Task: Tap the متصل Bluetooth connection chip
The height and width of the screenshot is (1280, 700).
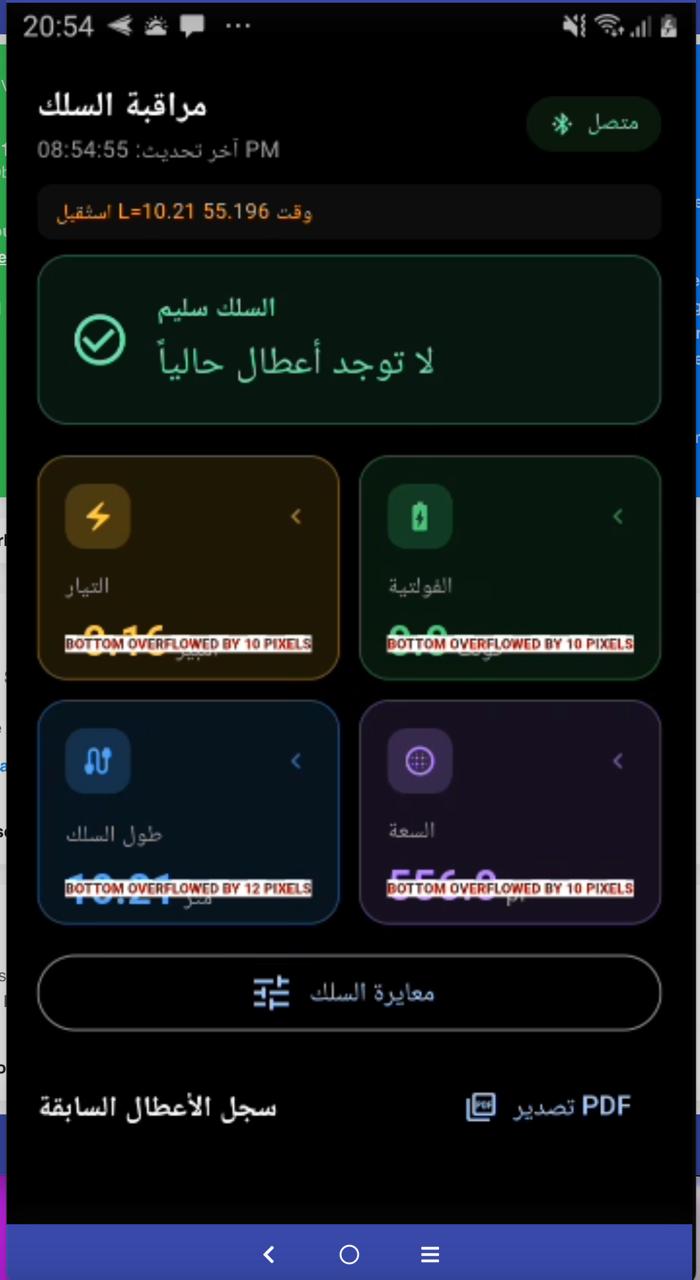Action: point(593,124)
